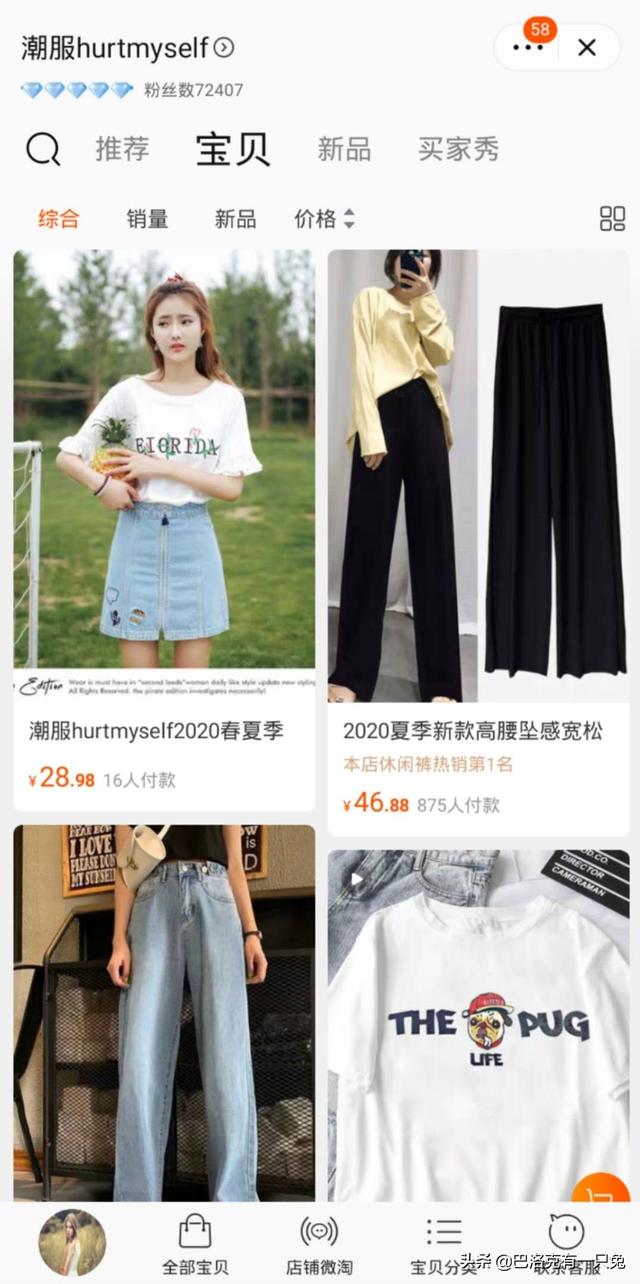The width and height of the screenshot is (640, 1284).
Task: Sort products by 销量
Action: click(x=147, y=219)
